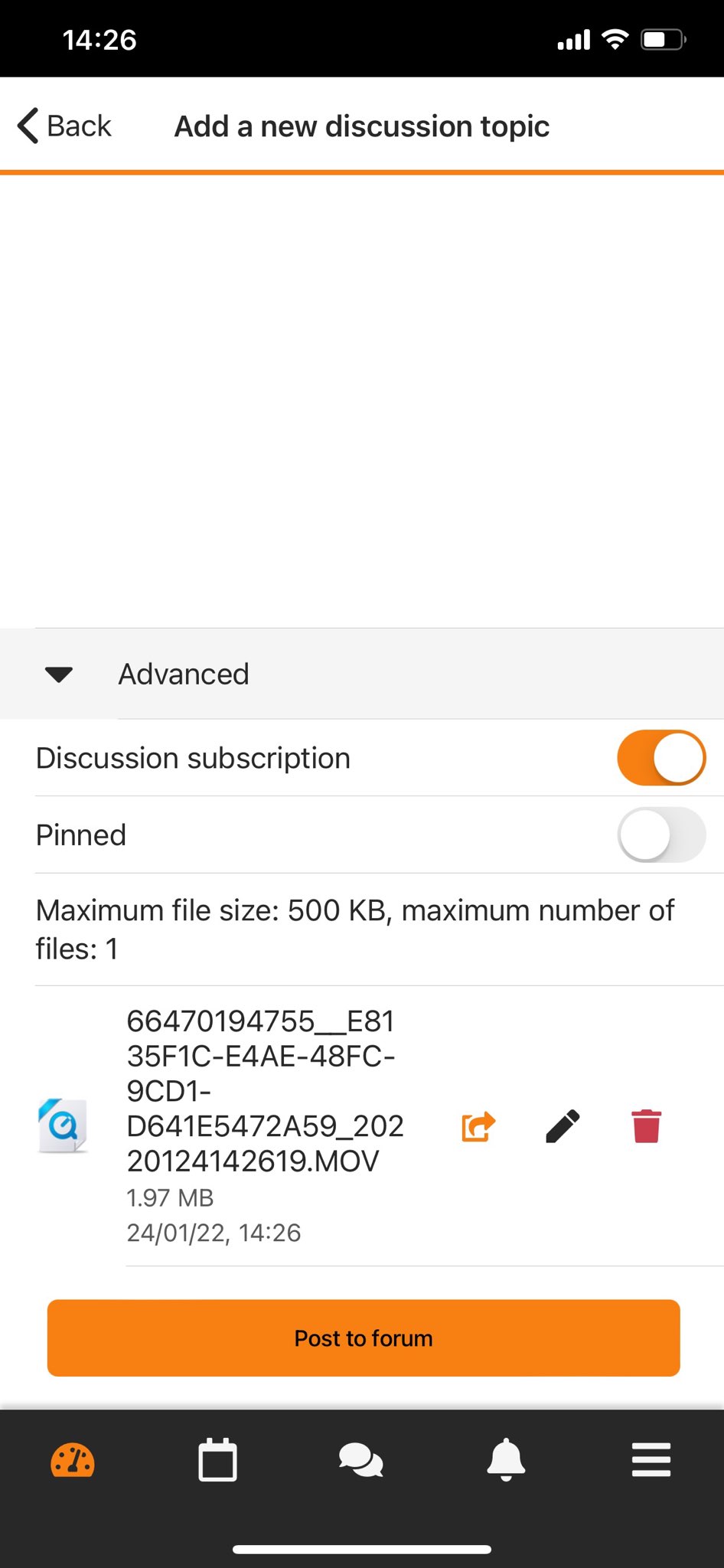Viewport: 724px width, 1568px height.
Task: Open the notifications bell tab
Action: tap(506, 1461)
